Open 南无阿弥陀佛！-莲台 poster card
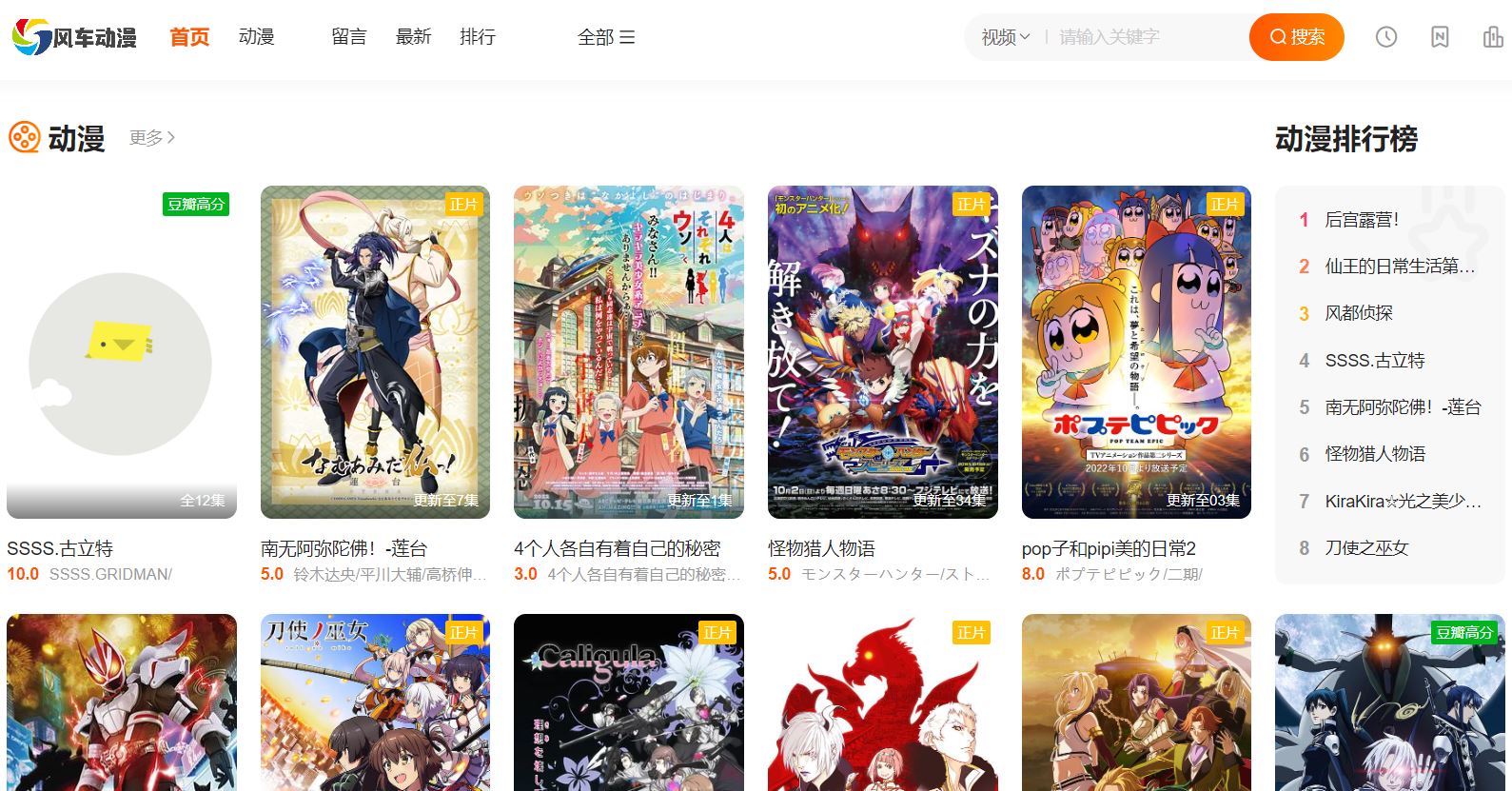Viewport: 1512px width, 791px height. point(375,352)
